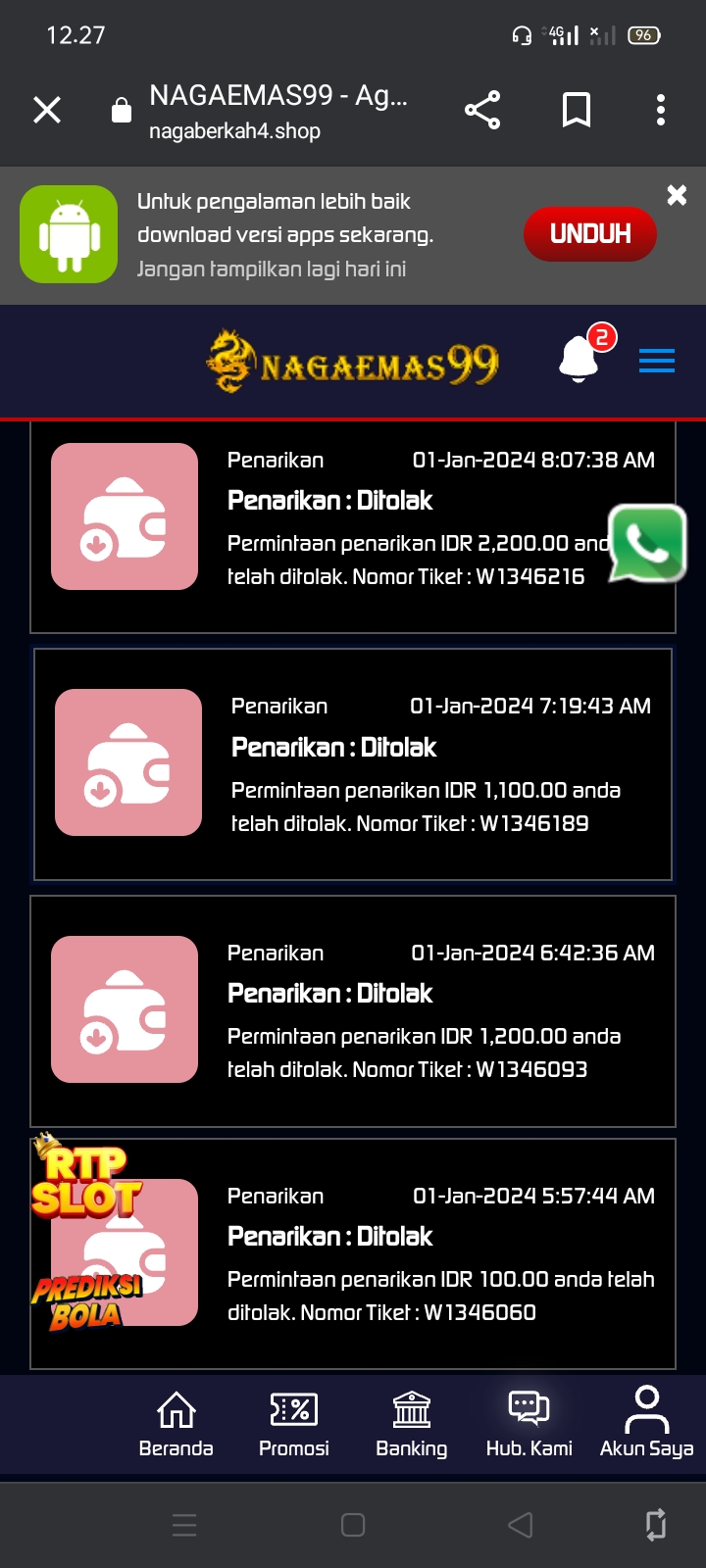Share this page link

[x=482, y=110]
